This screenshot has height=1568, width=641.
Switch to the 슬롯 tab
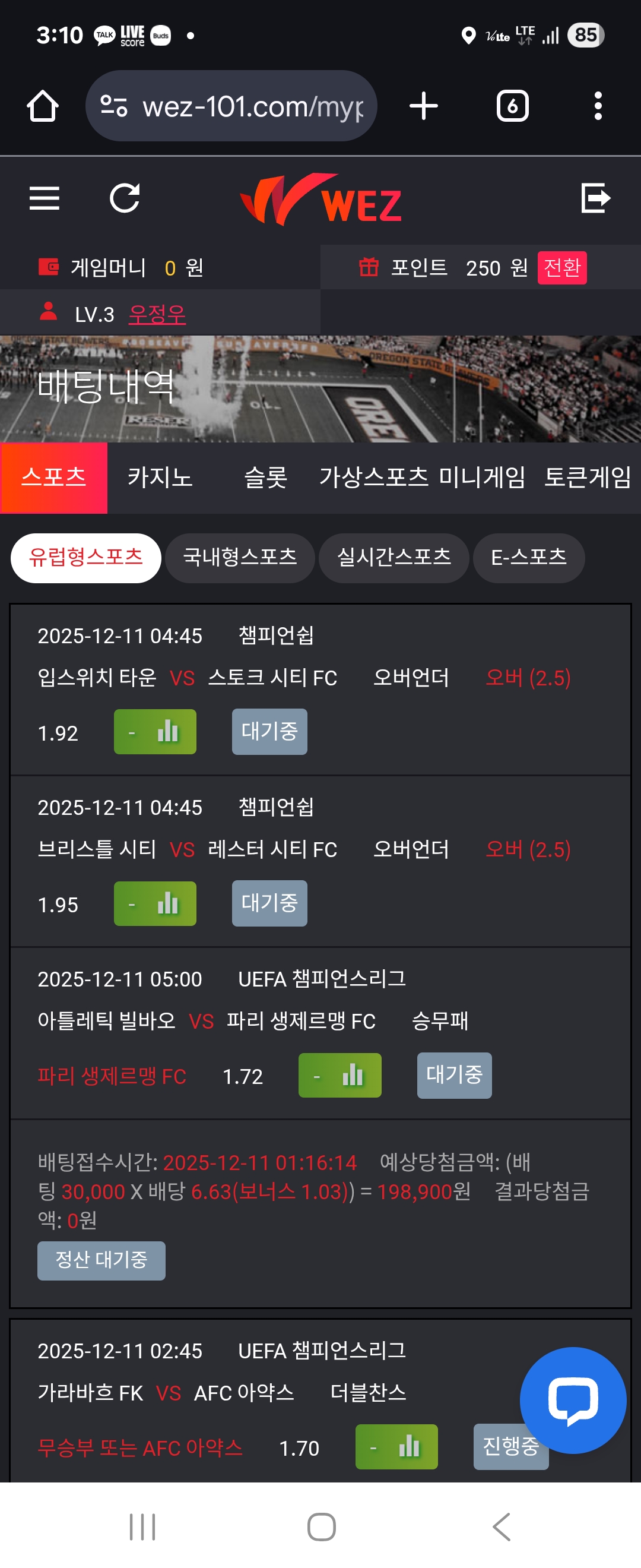pyautogui.click(x=265, y=477)
